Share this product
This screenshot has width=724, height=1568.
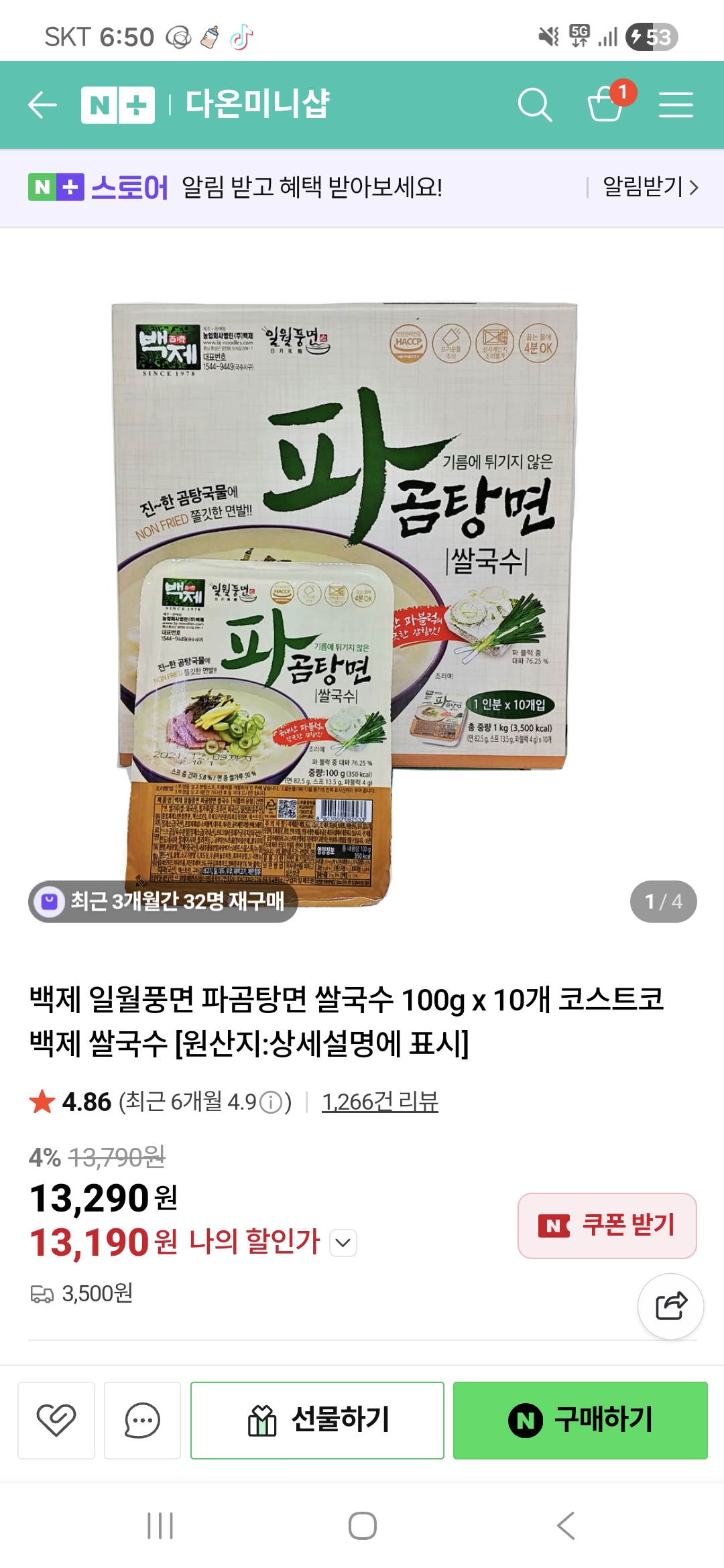point(670,1306)
